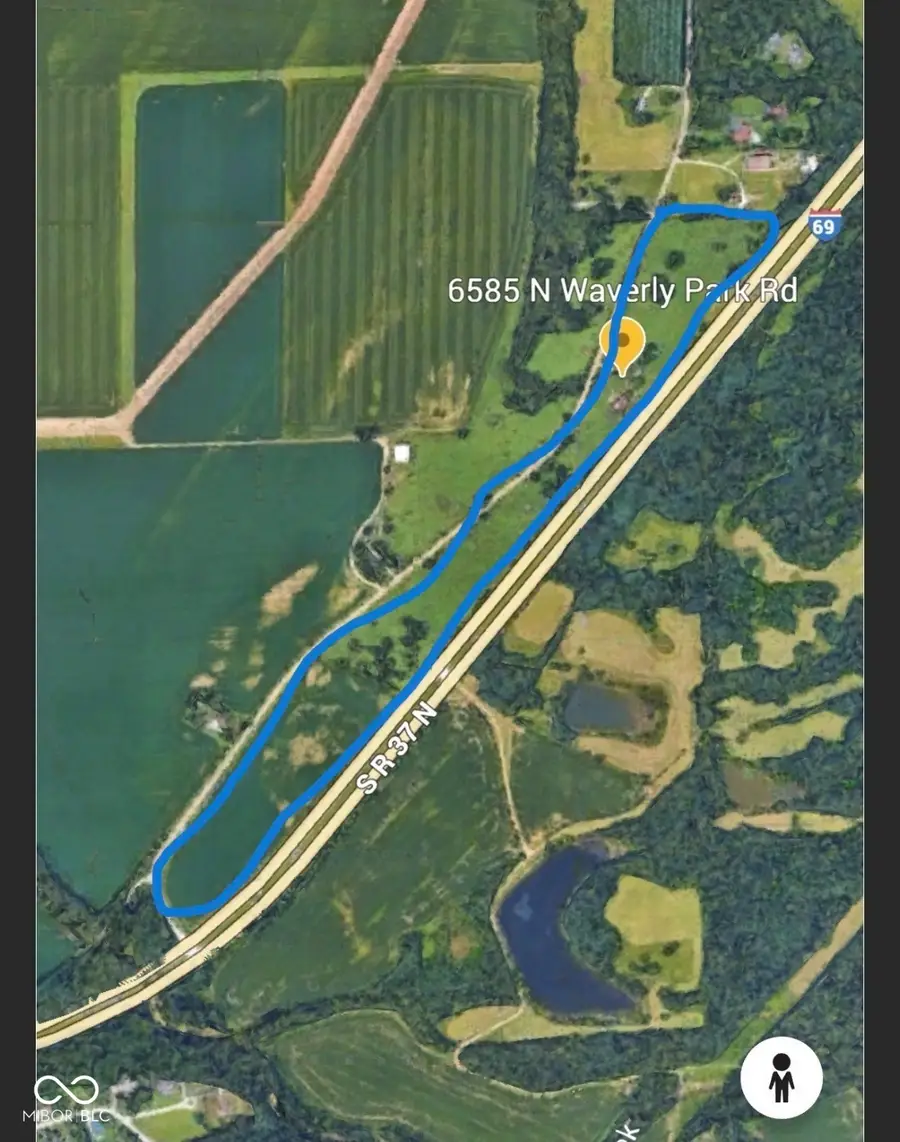This screenshot has width=900, height=1142.
Task: Click the 6585 N Waverly Park Rd address text
Action: 624,293
